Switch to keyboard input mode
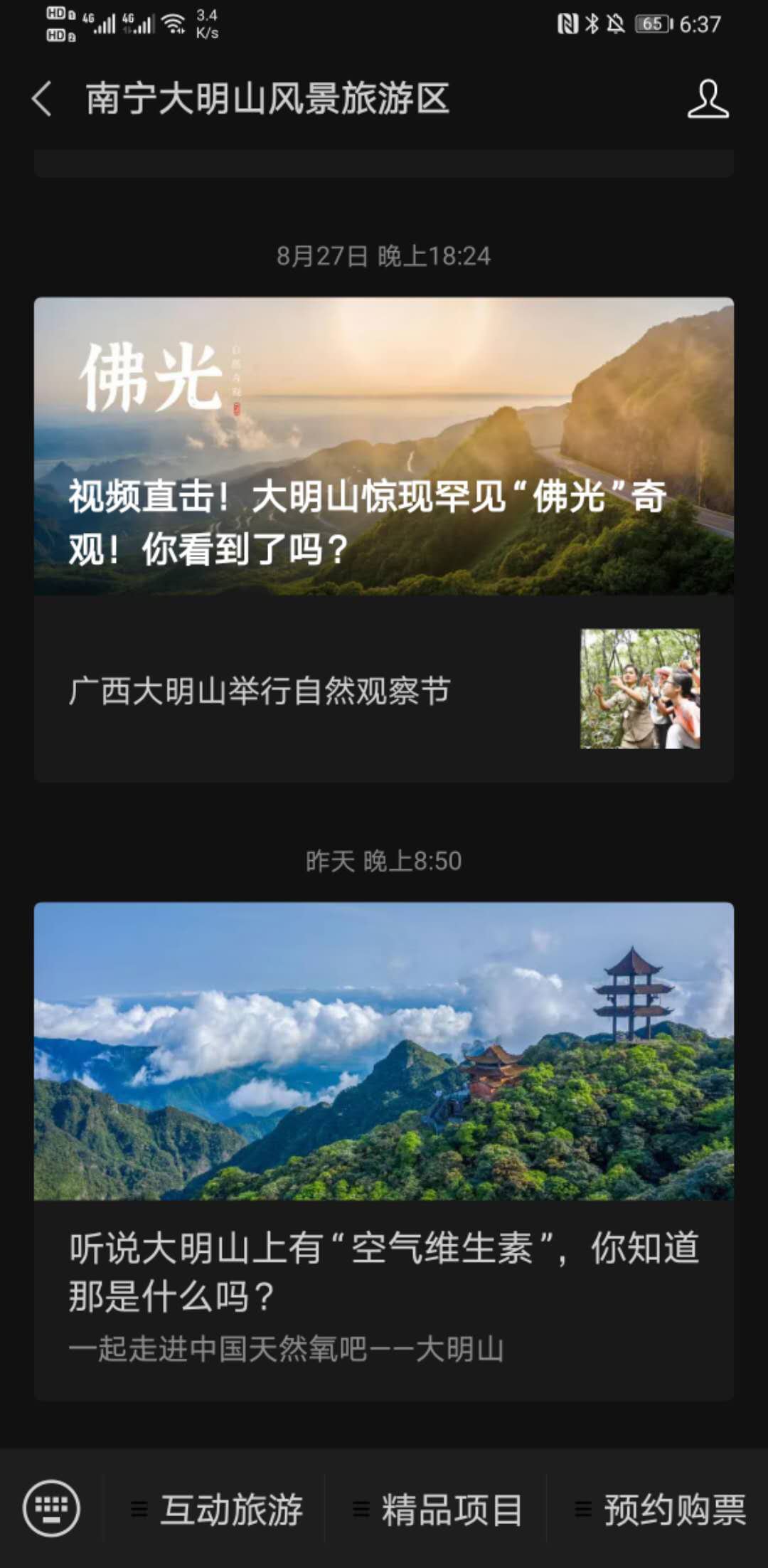Viewport: 768px width, 1568px height. pos(51,1508)
